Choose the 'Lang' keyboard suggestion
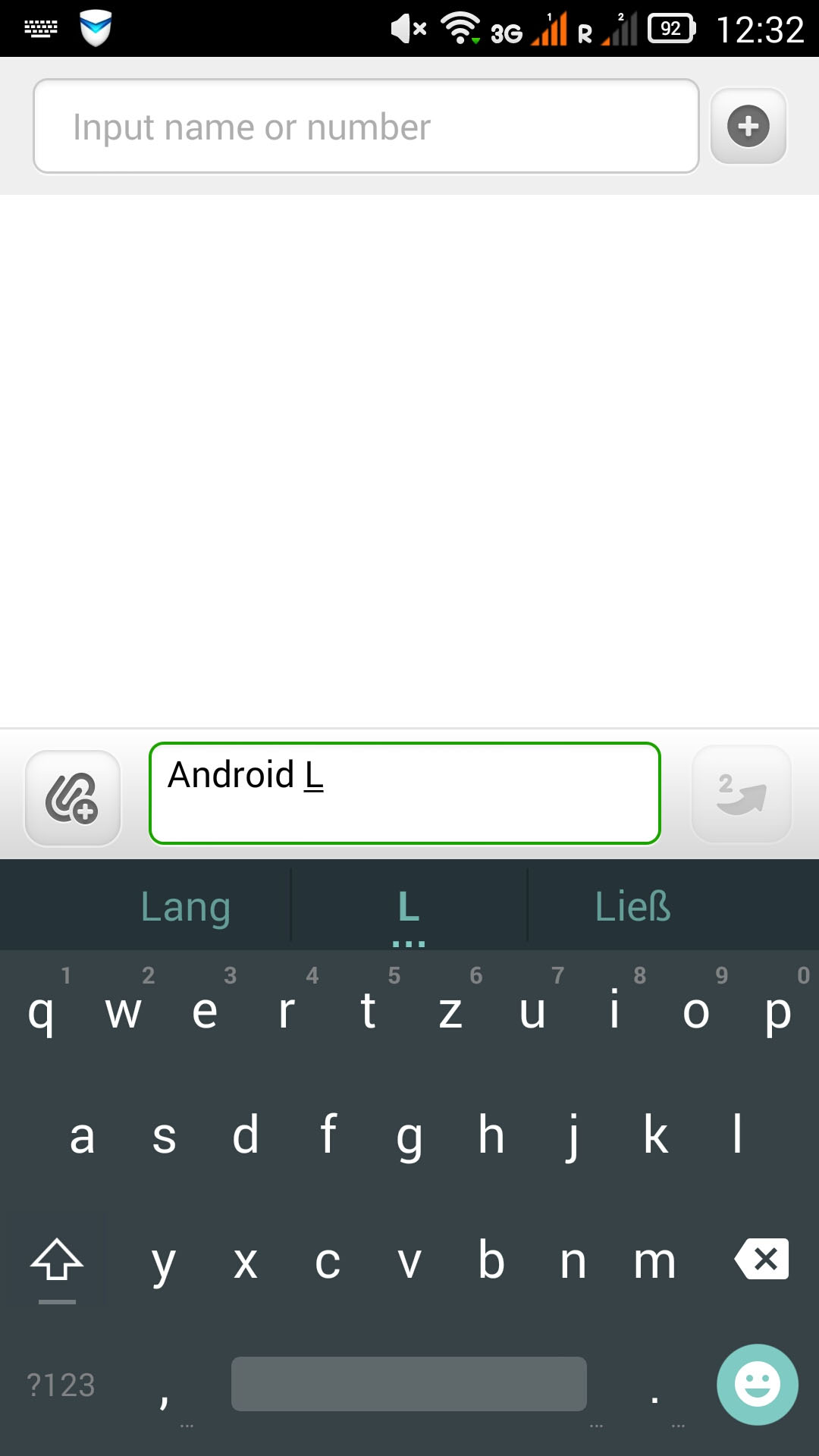This screenshot has width=819, height=1456. 186,906
